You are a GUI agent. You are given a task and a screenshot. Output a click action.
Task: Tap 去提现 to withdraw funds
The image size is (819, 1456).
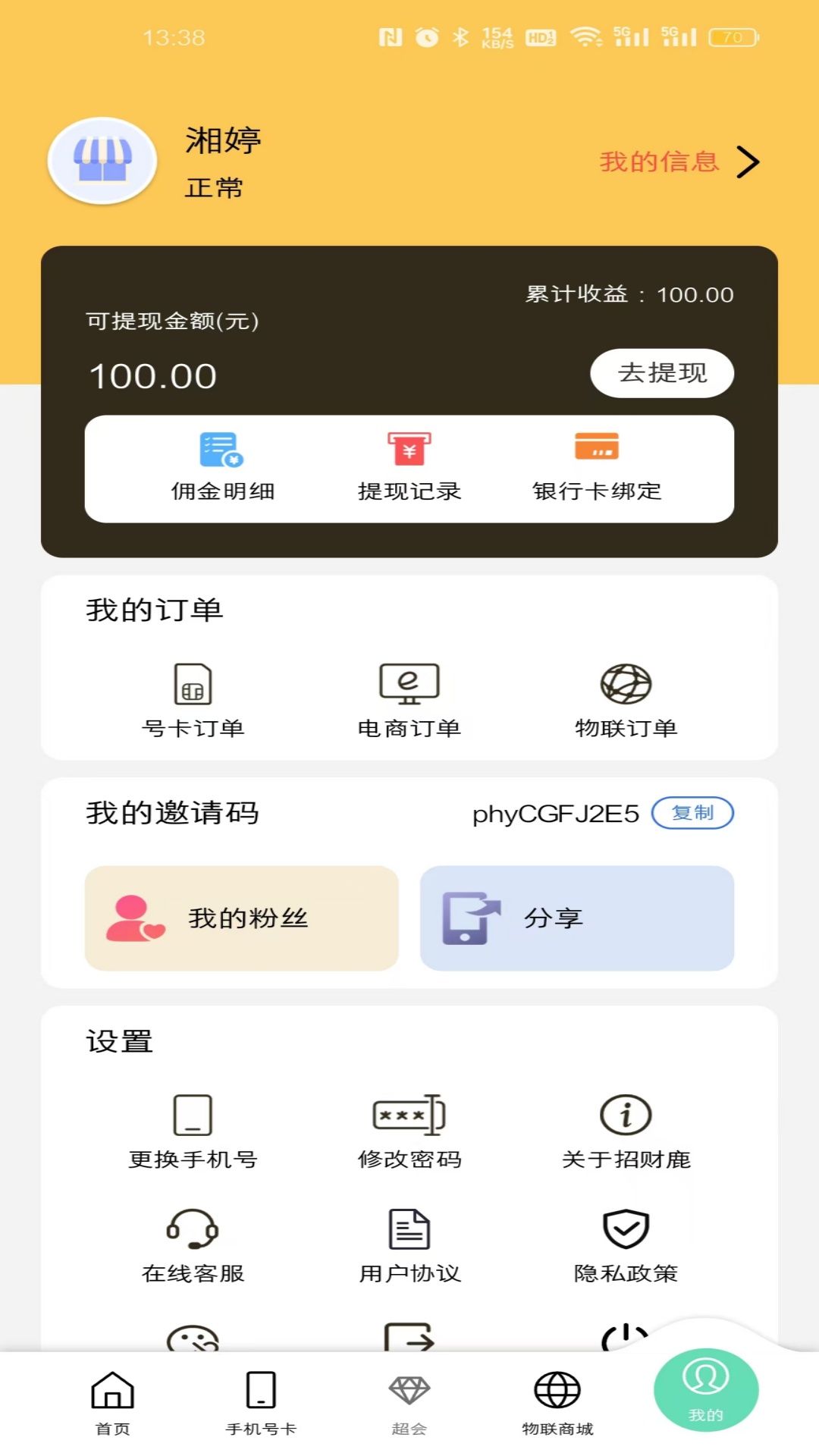coord(661,373)
